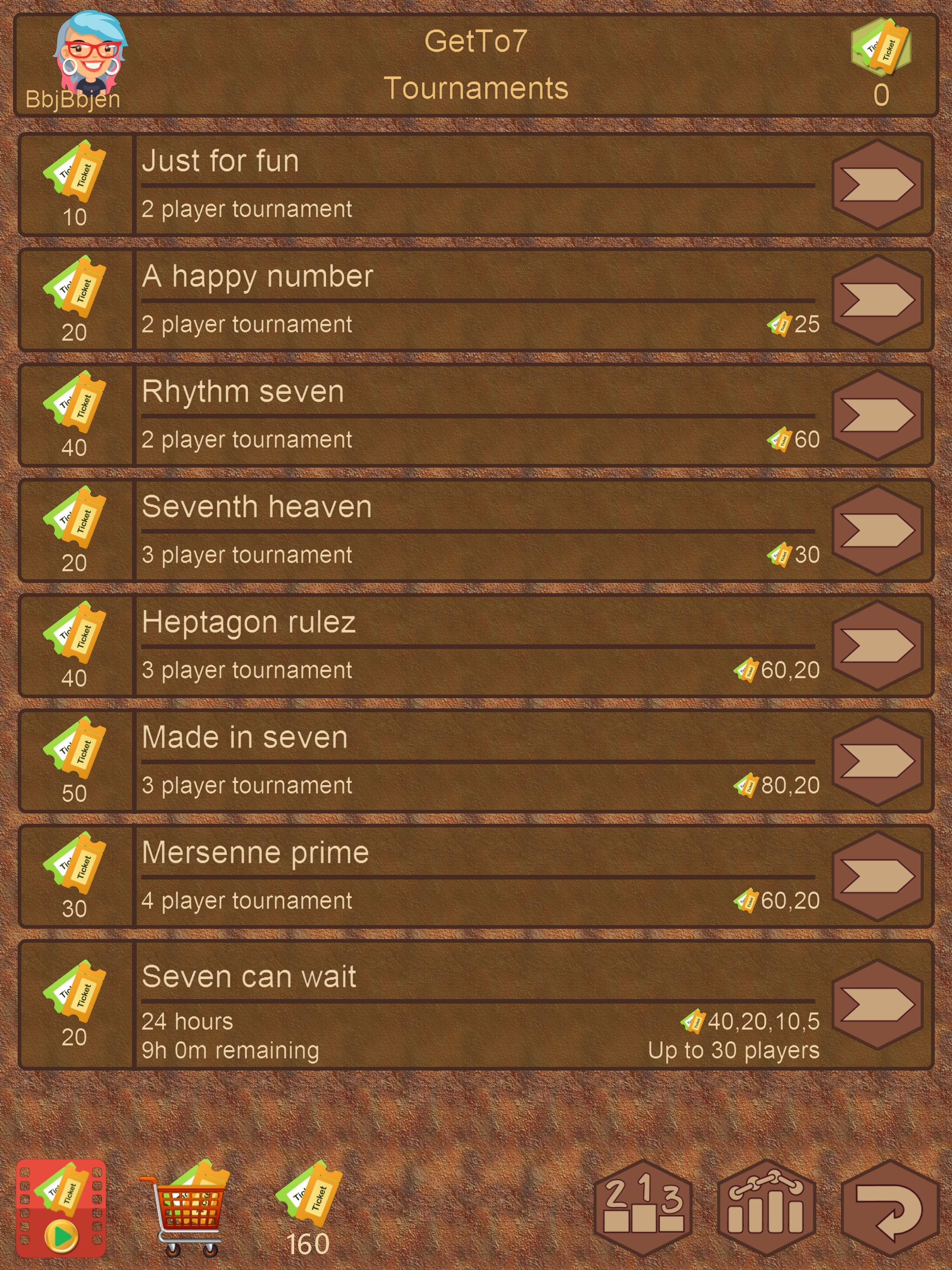Watch a video to earn tickets
The image size is (952, 1270).
61,1207
